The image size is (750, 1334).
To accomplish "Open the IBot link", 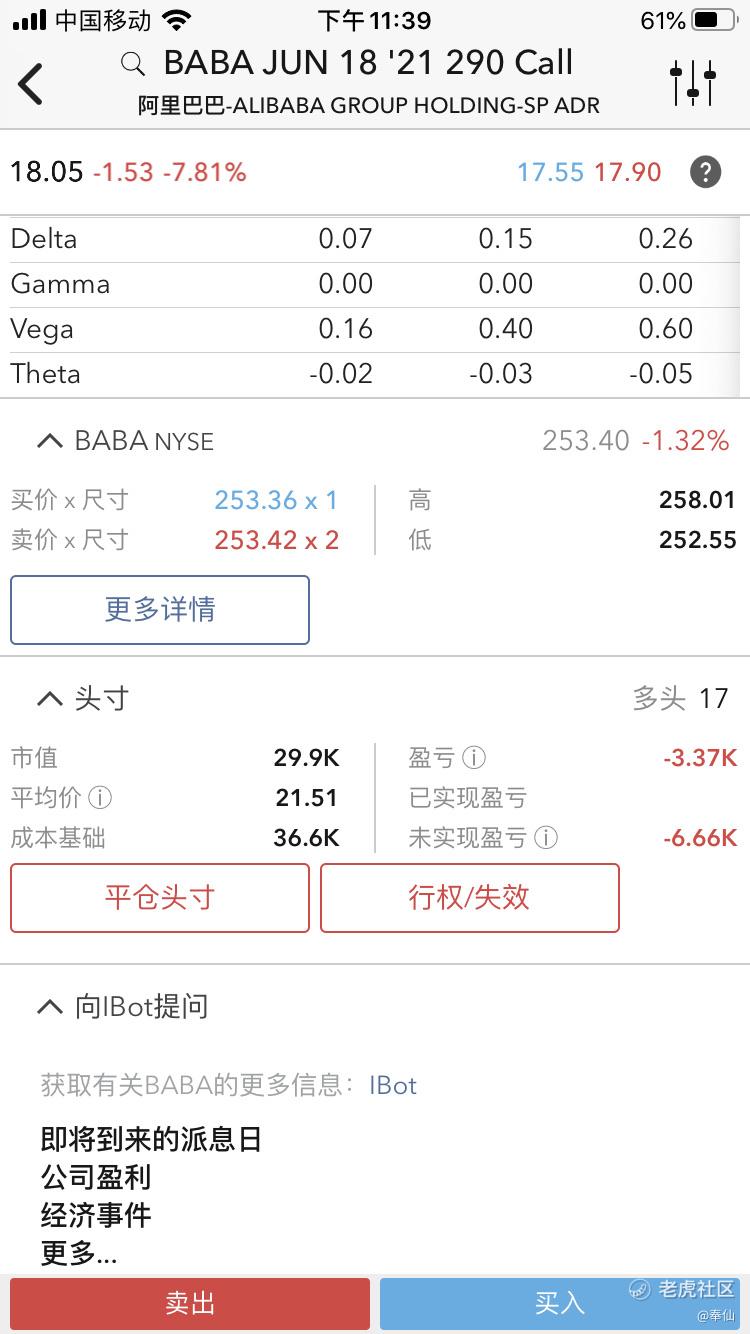I will coord(393,1085).
